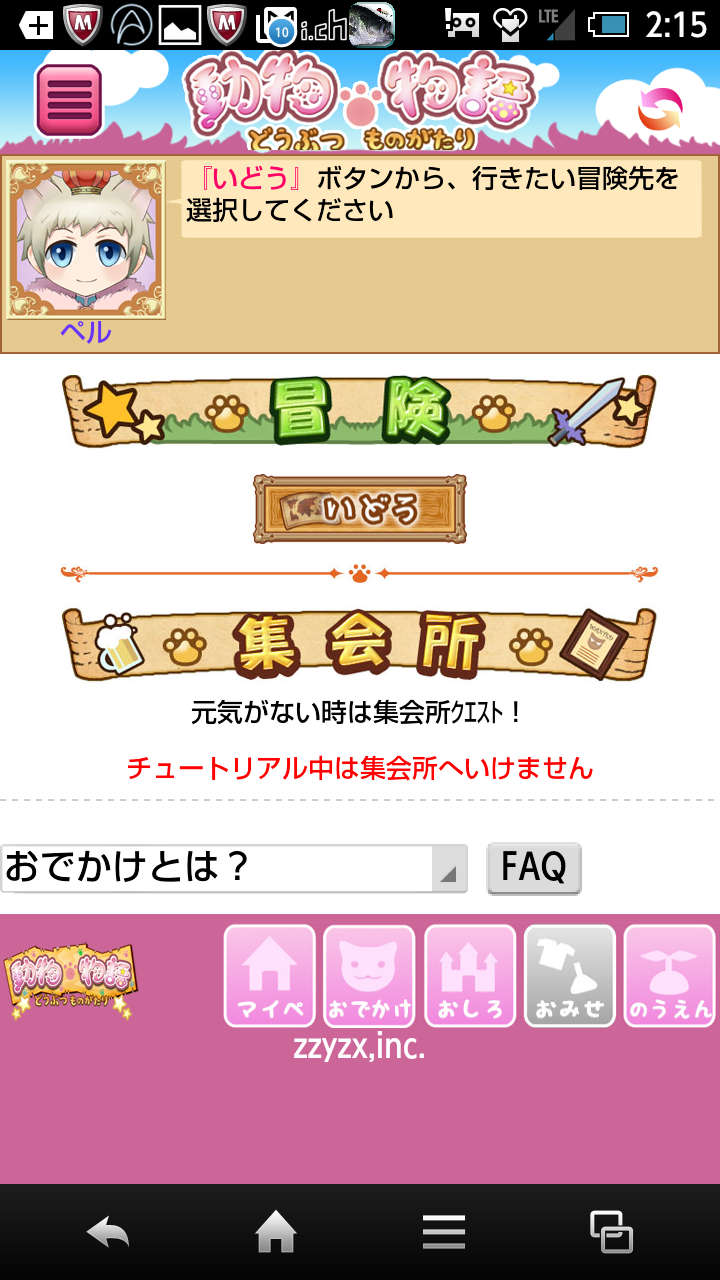Open the pink hamburger menu
Screen dimensions: 720x1280
point(69,100)
